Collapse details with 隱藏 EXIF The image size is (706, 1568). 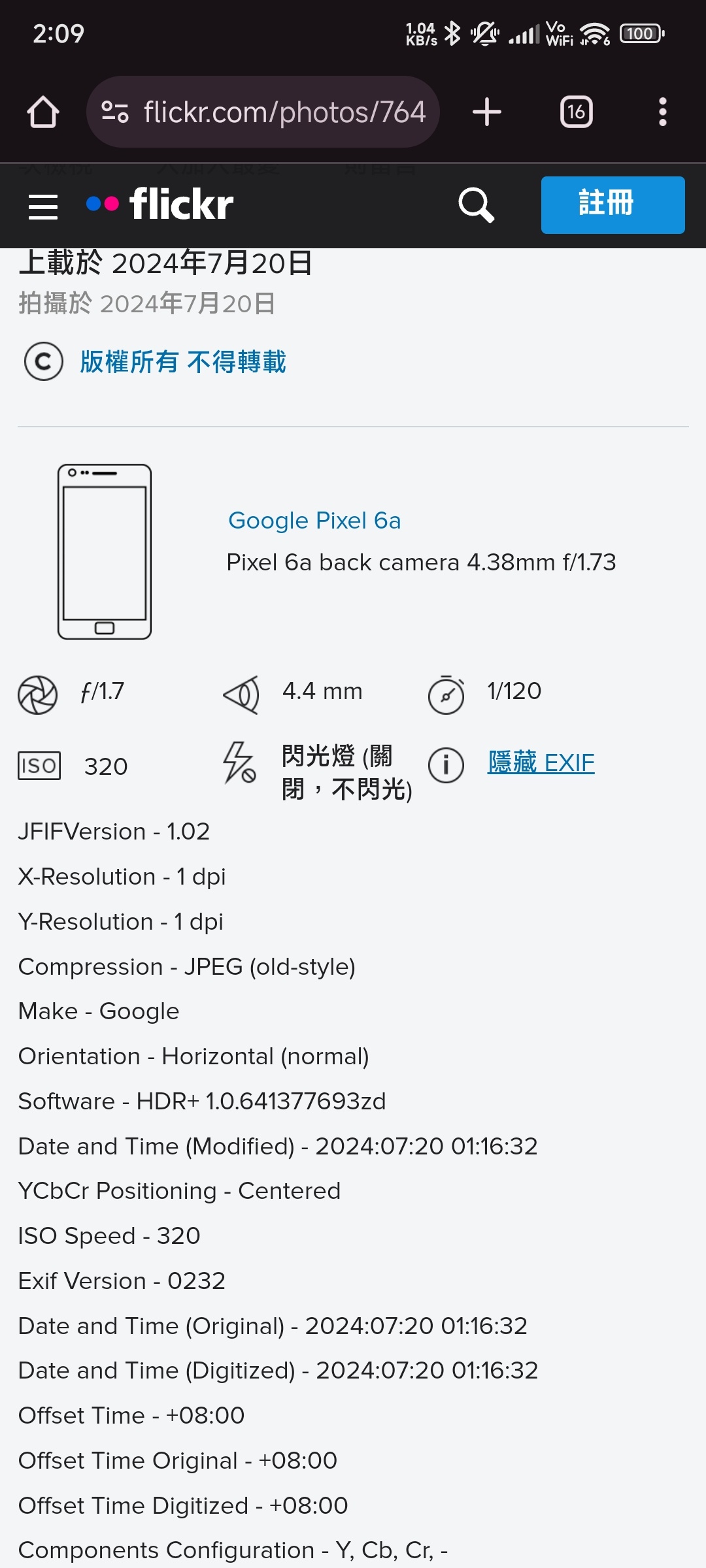541,762
